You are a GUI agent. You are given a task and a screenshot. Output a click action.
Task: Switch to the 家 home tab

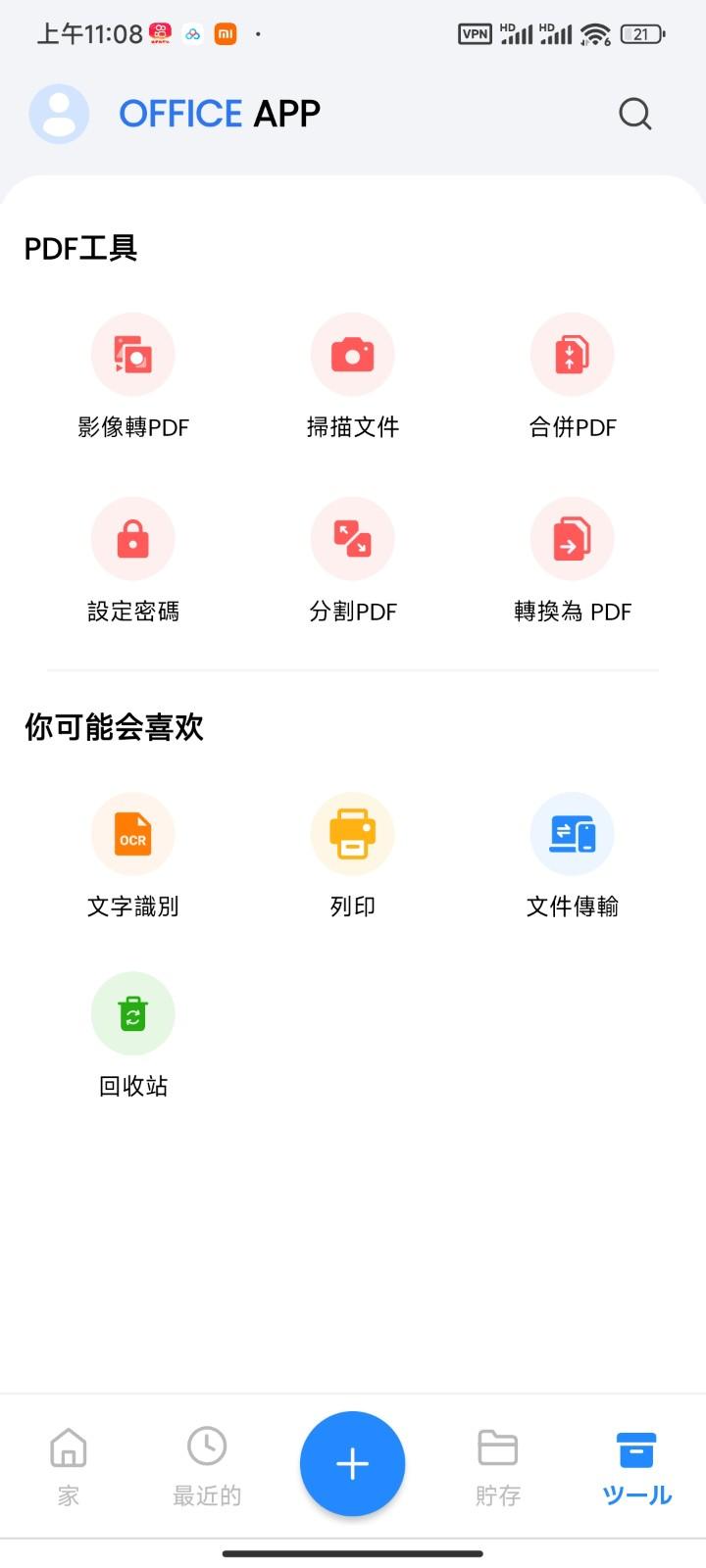(67, 1465)
